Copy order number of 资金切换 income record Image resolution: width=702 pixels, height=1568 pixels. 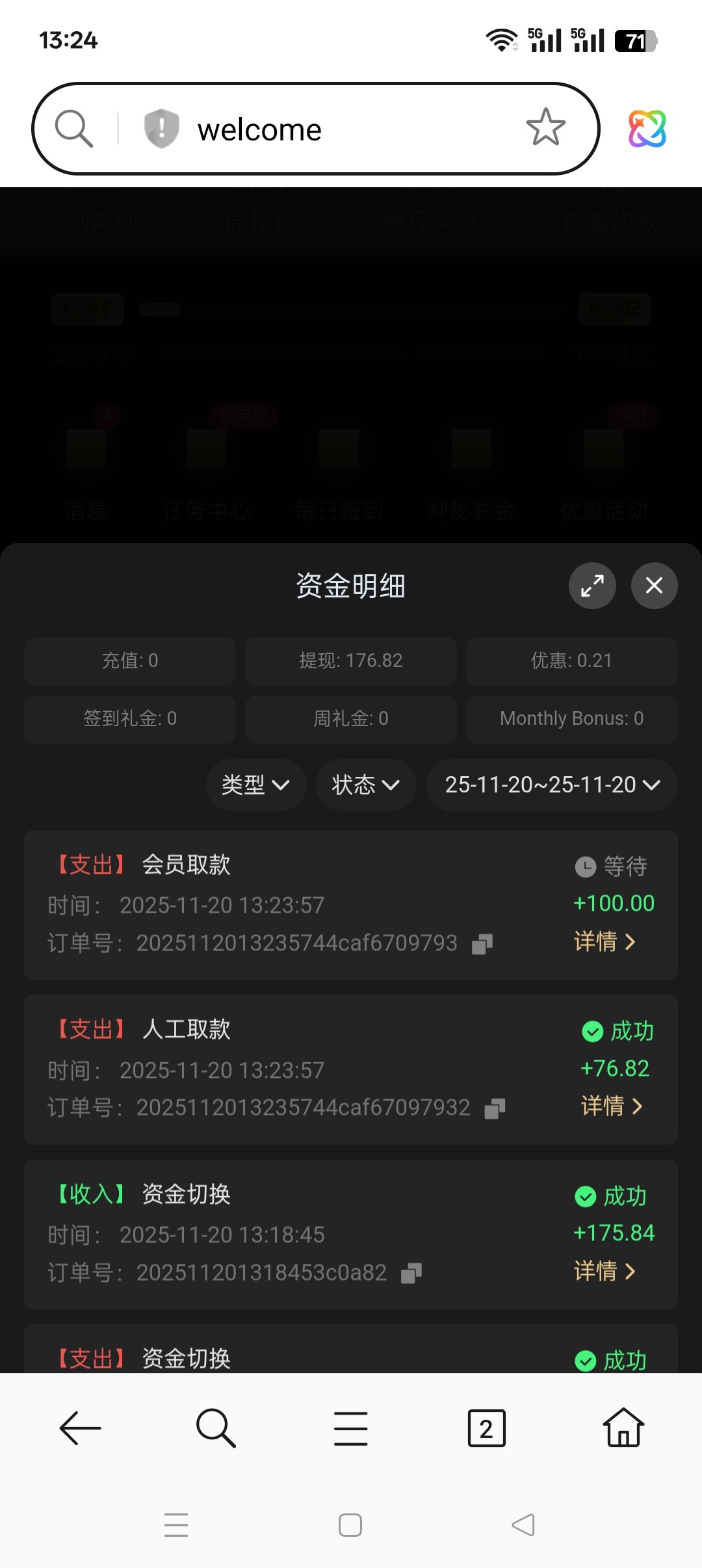click(411, 1273)
